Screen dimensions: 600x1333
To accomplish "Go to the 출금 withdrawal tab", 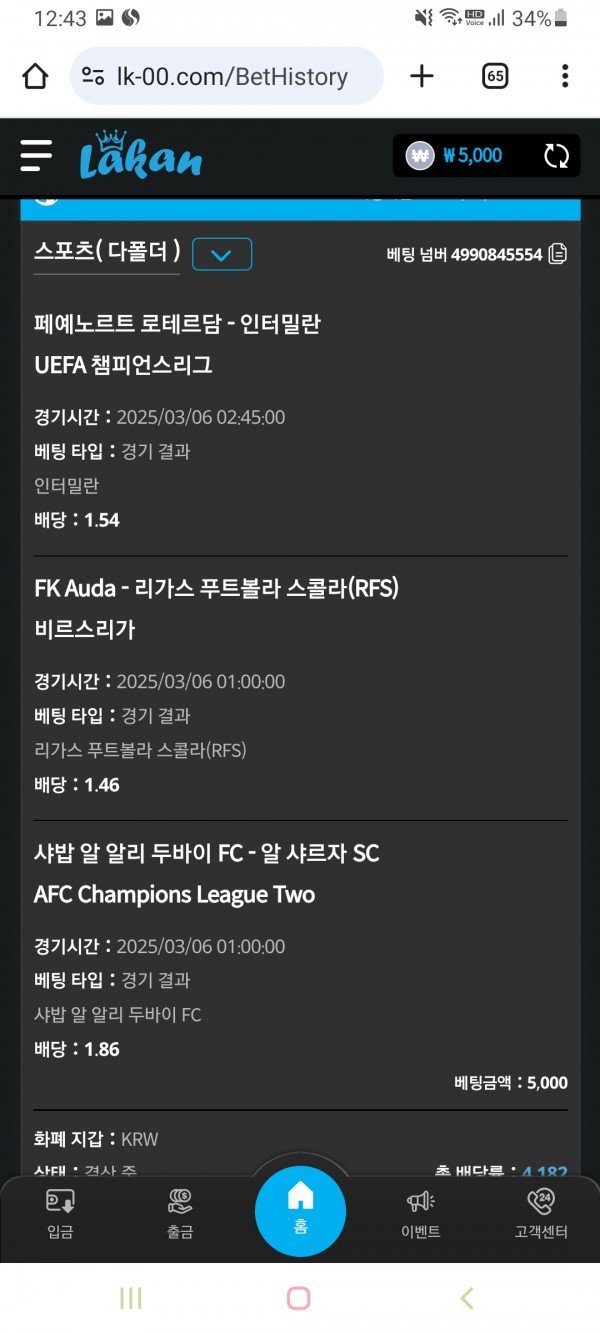I will (x=180, y=1213).
